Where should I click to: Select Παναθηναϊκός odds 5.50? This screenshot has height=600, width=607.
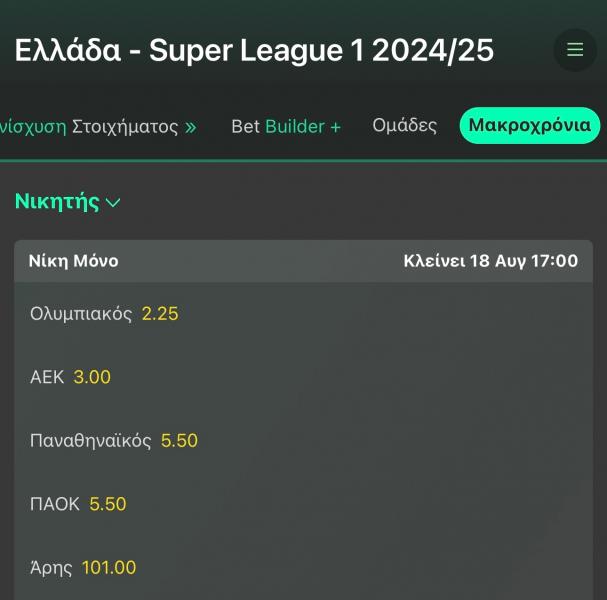coord(179,441)
